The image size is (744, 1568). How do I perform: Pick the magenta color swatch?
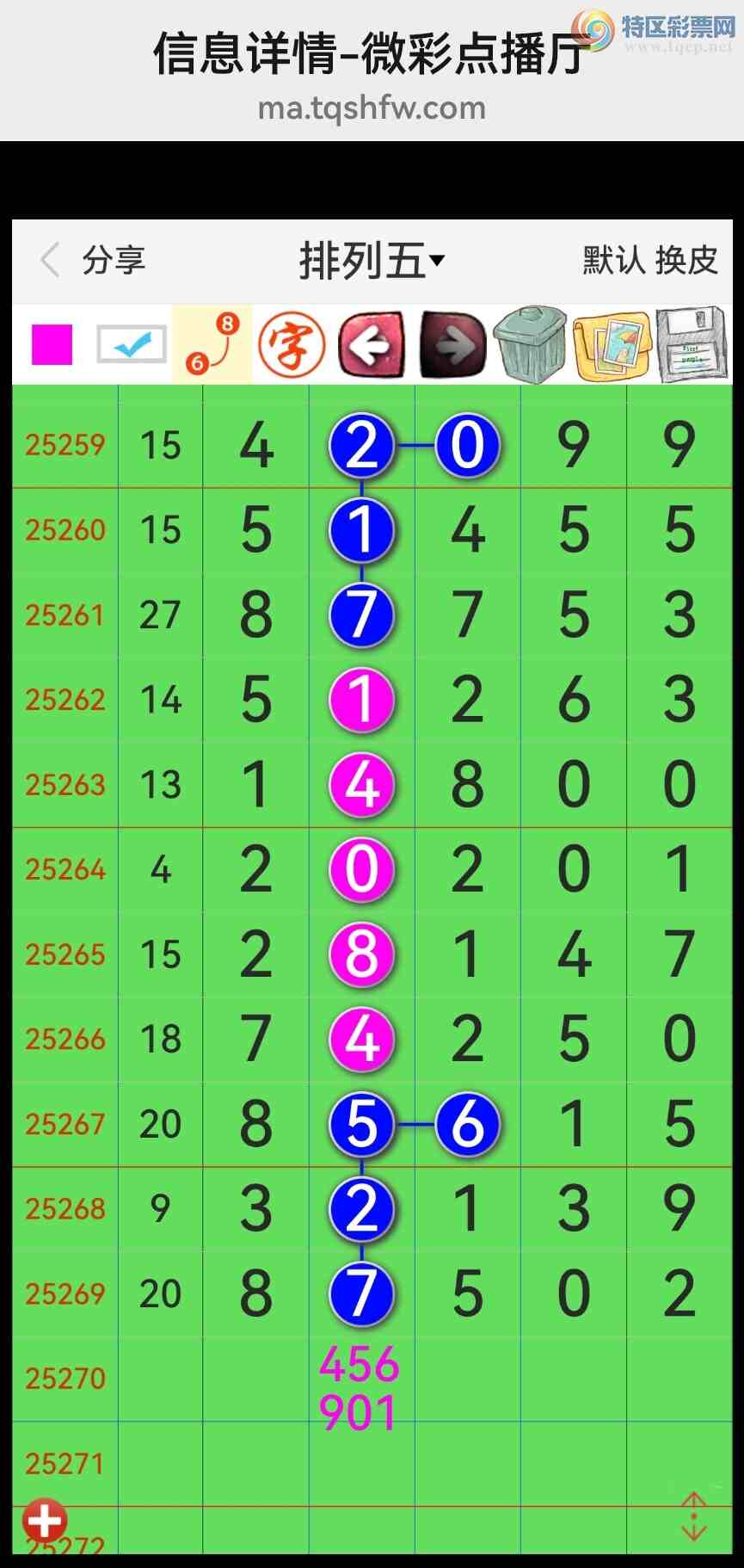(x=52, y=344)
